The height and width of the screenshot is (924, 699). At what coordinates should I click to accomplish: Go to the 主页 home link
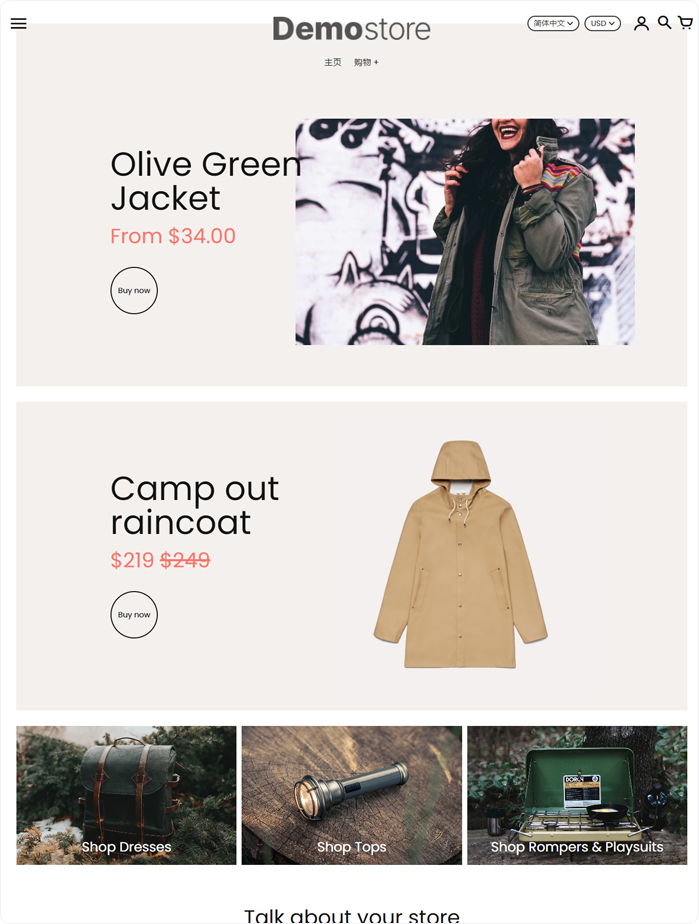point(332,62)
